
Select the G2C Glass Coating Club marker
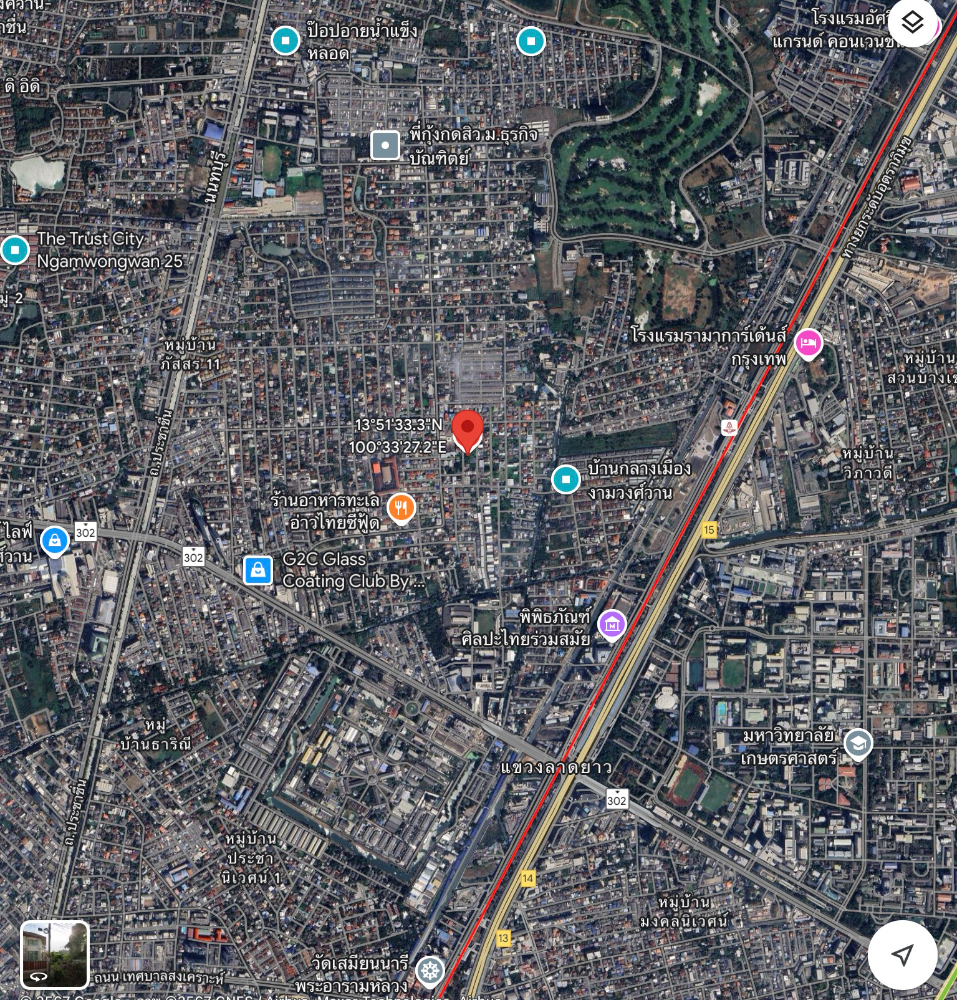258,570
